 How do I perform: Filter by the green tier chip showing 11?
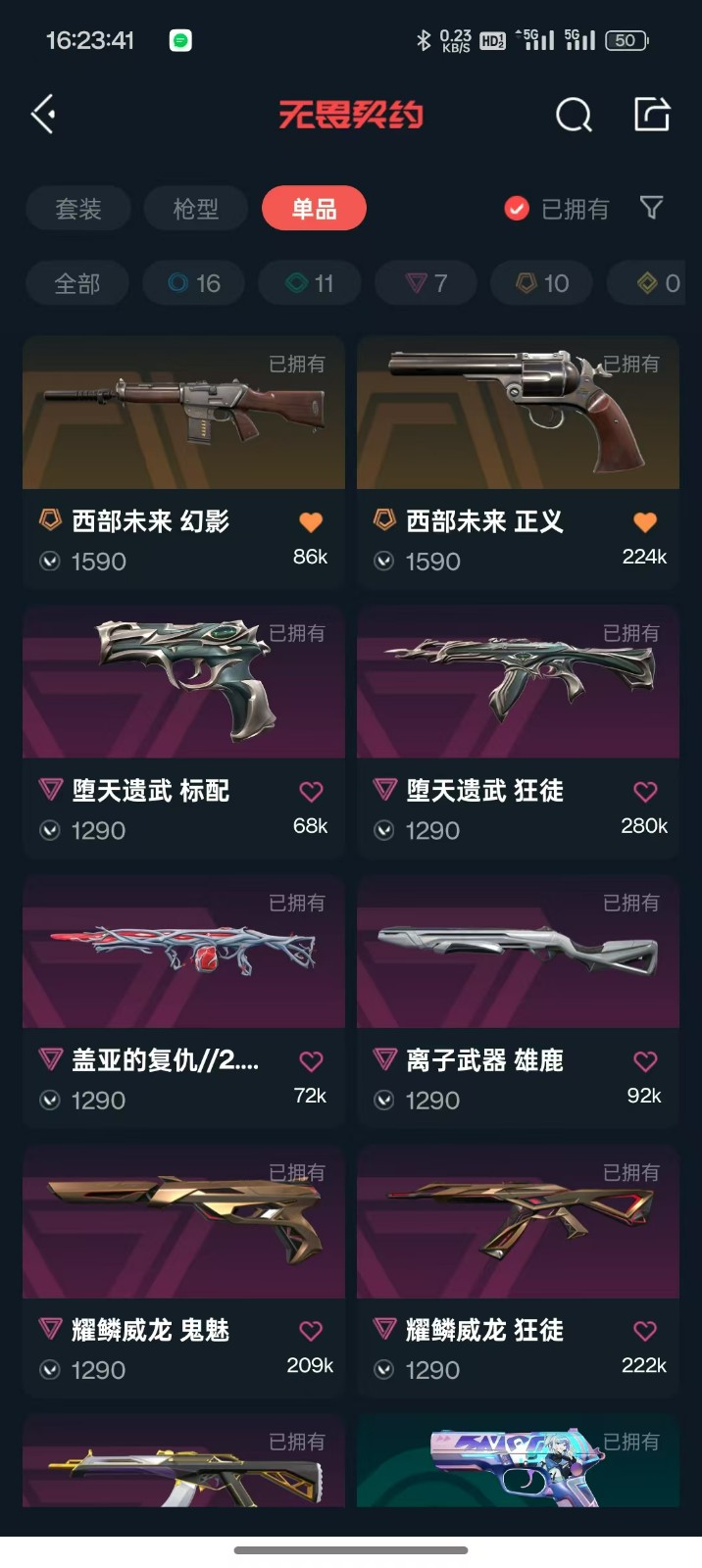pyautogui.click(x=310, y=283)
